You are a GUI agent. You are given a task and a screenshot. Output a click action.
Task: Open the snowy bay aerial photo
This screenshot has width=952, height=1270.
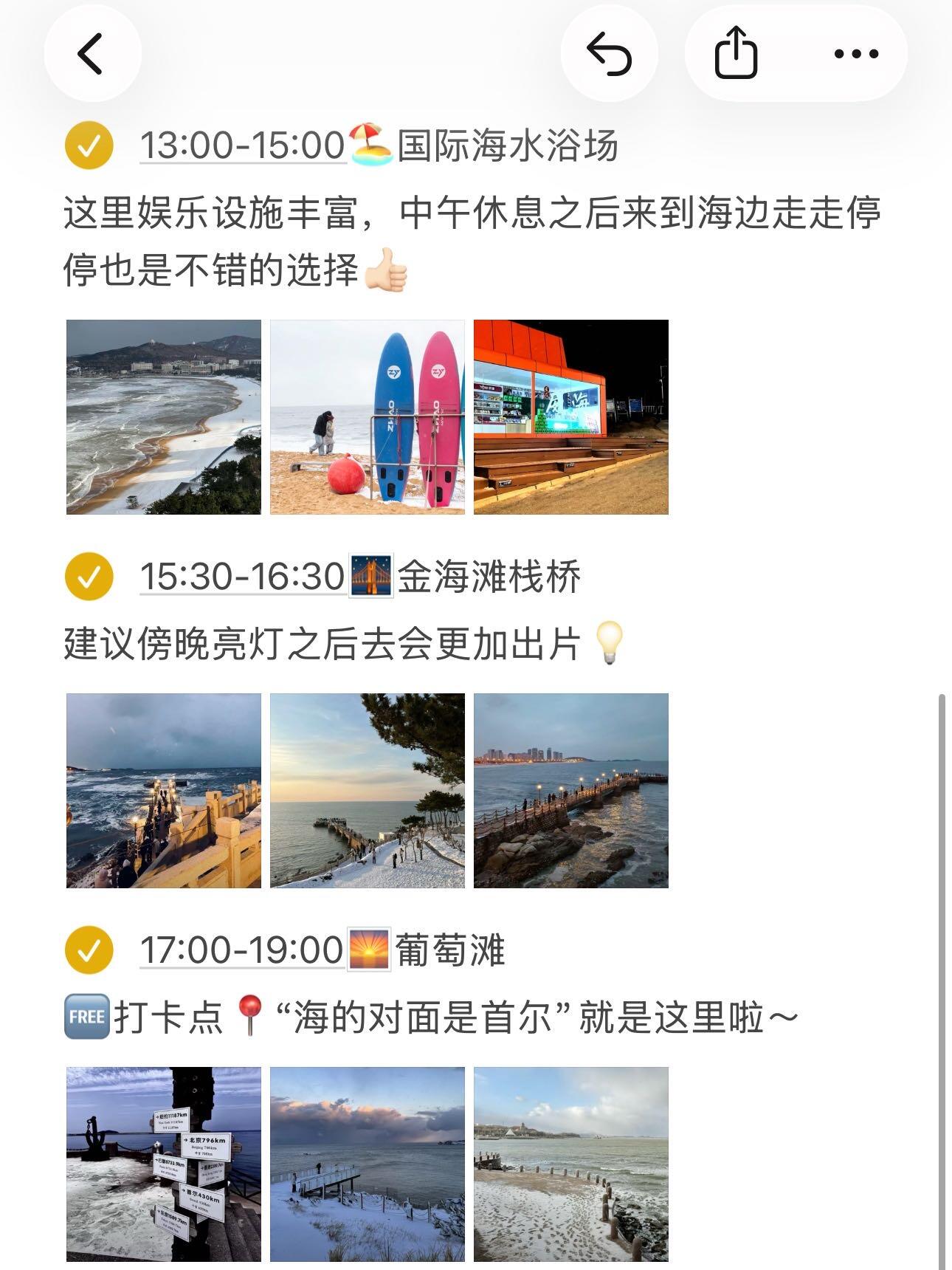(164, 417)
